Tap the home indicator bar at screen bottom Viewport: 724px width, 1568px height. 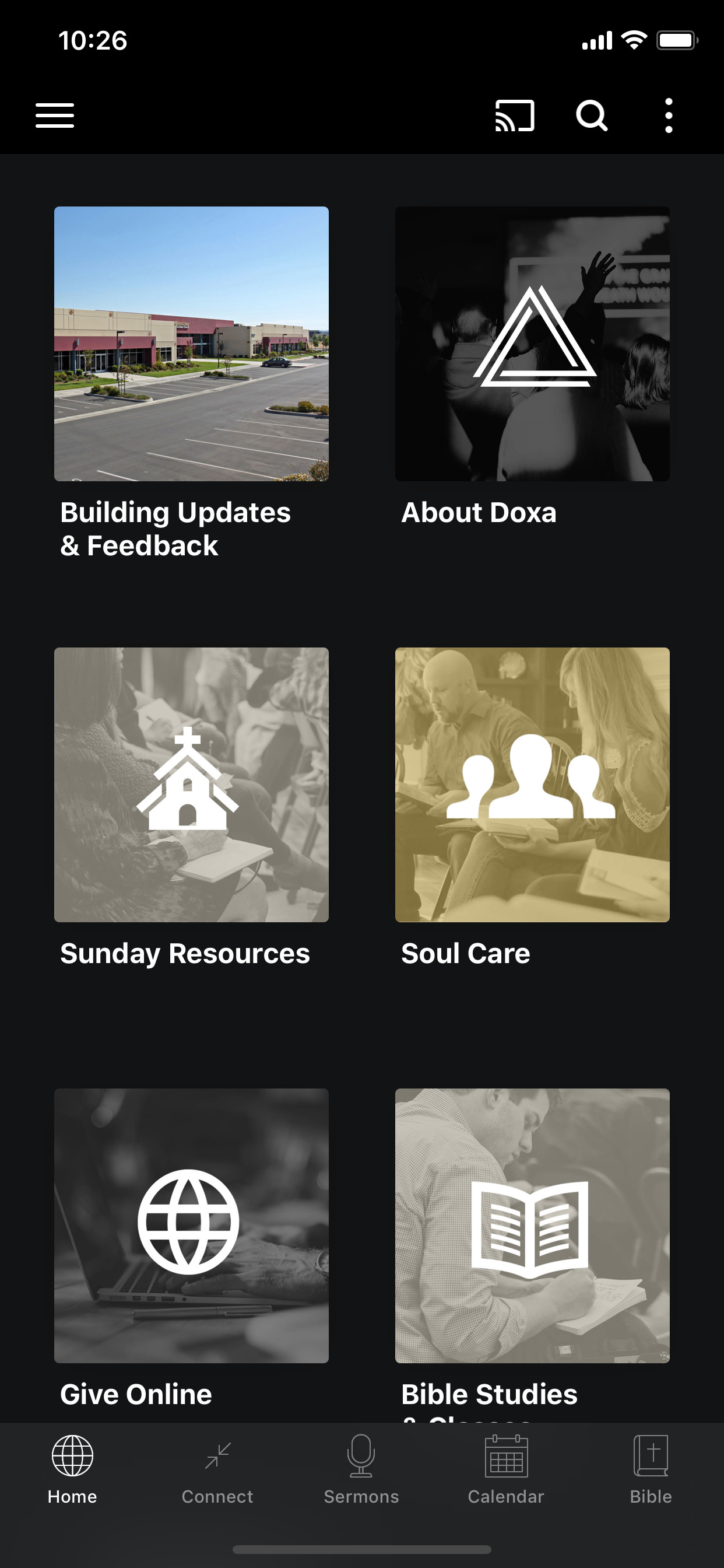[362, 1549]
